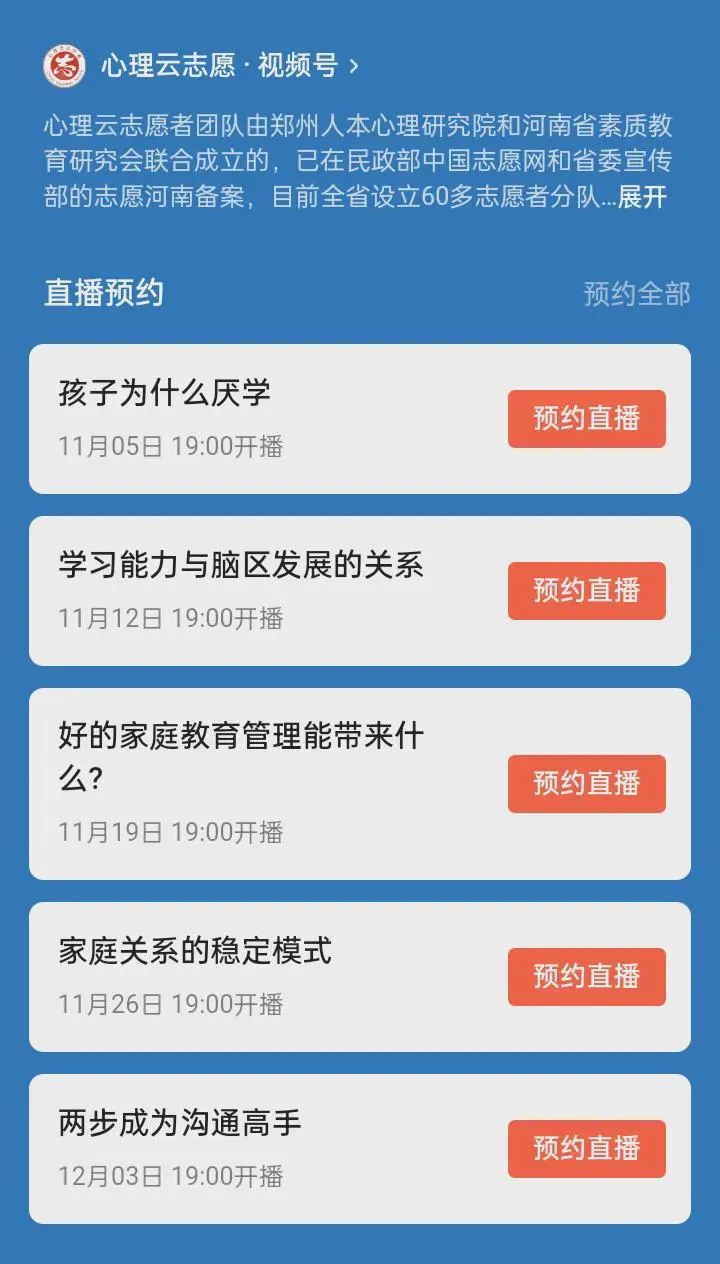Tap 预约全部 to reserve all livestreams
The image size is (720, 1264).
click(637, 293)
